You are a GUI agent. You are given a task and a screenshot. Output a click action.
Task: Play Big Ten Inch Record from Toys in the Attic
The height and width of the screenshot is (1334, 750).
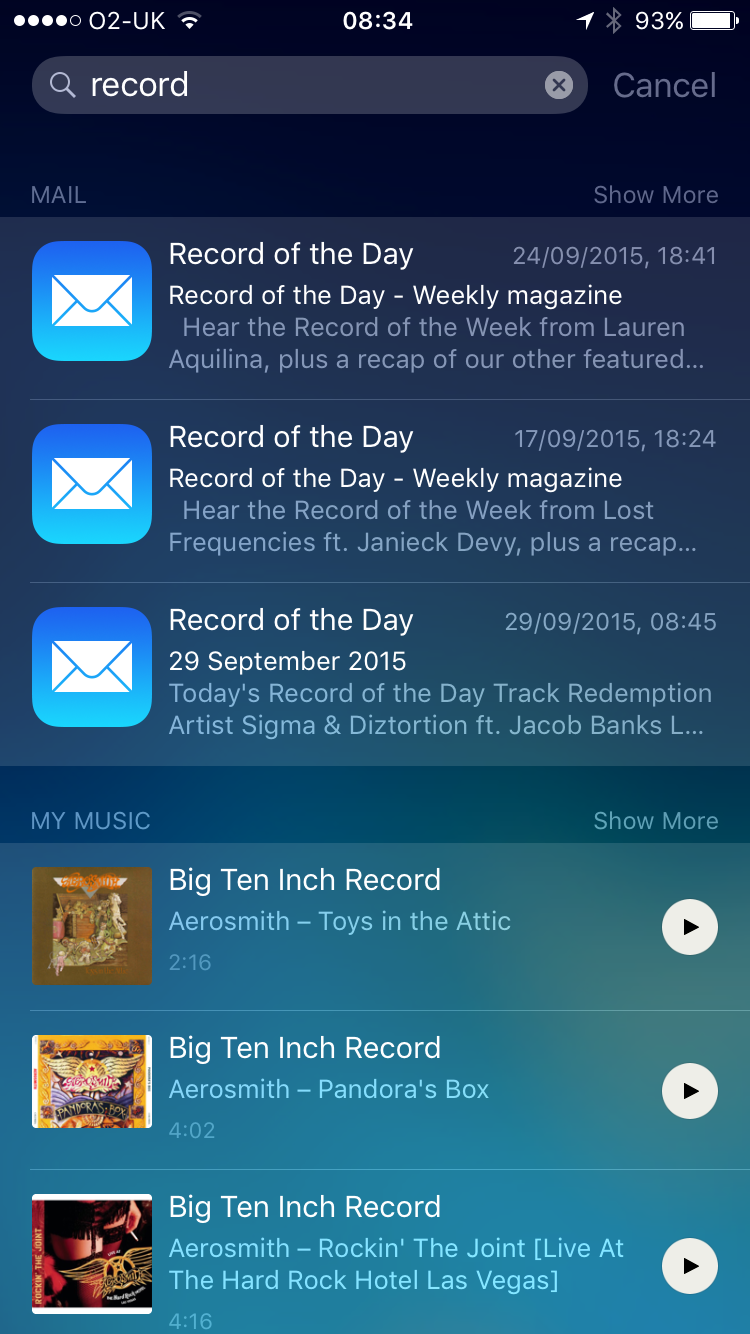(690, 927)
